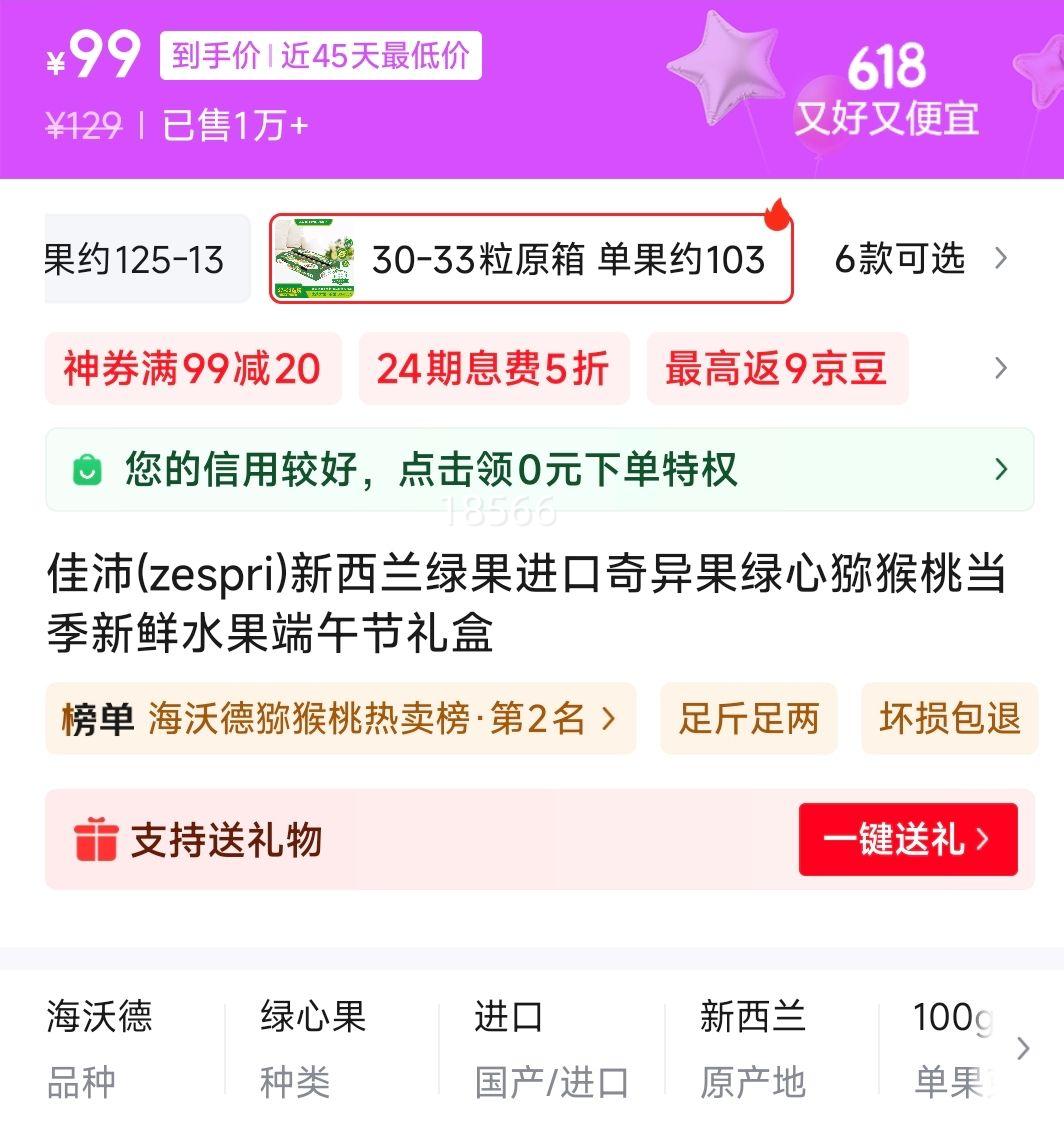View the 最高返9京豆 reward offer
1064x1121 pixels.
tap(776, 369)
